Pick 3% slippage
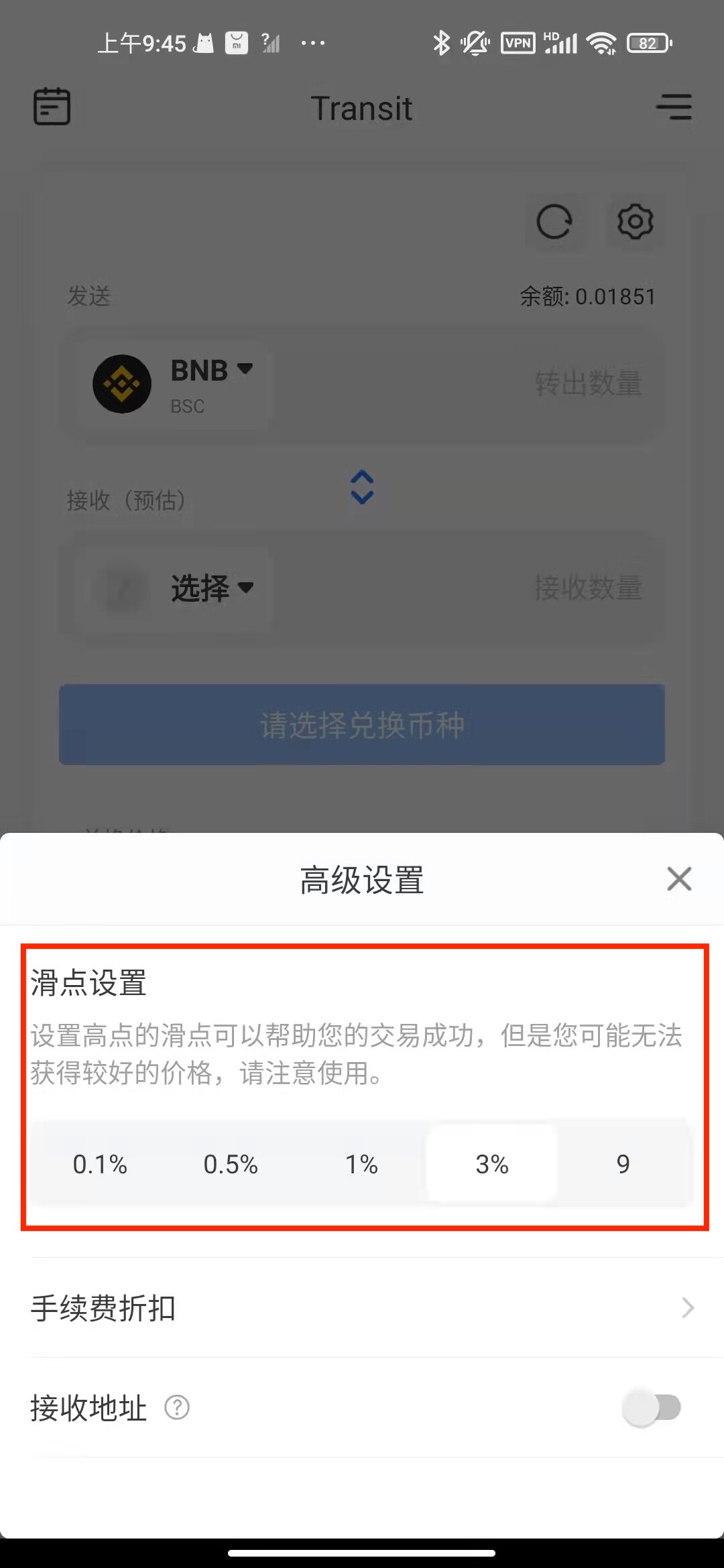This screenshot has width=724, height=1568. pos(492,1164)
